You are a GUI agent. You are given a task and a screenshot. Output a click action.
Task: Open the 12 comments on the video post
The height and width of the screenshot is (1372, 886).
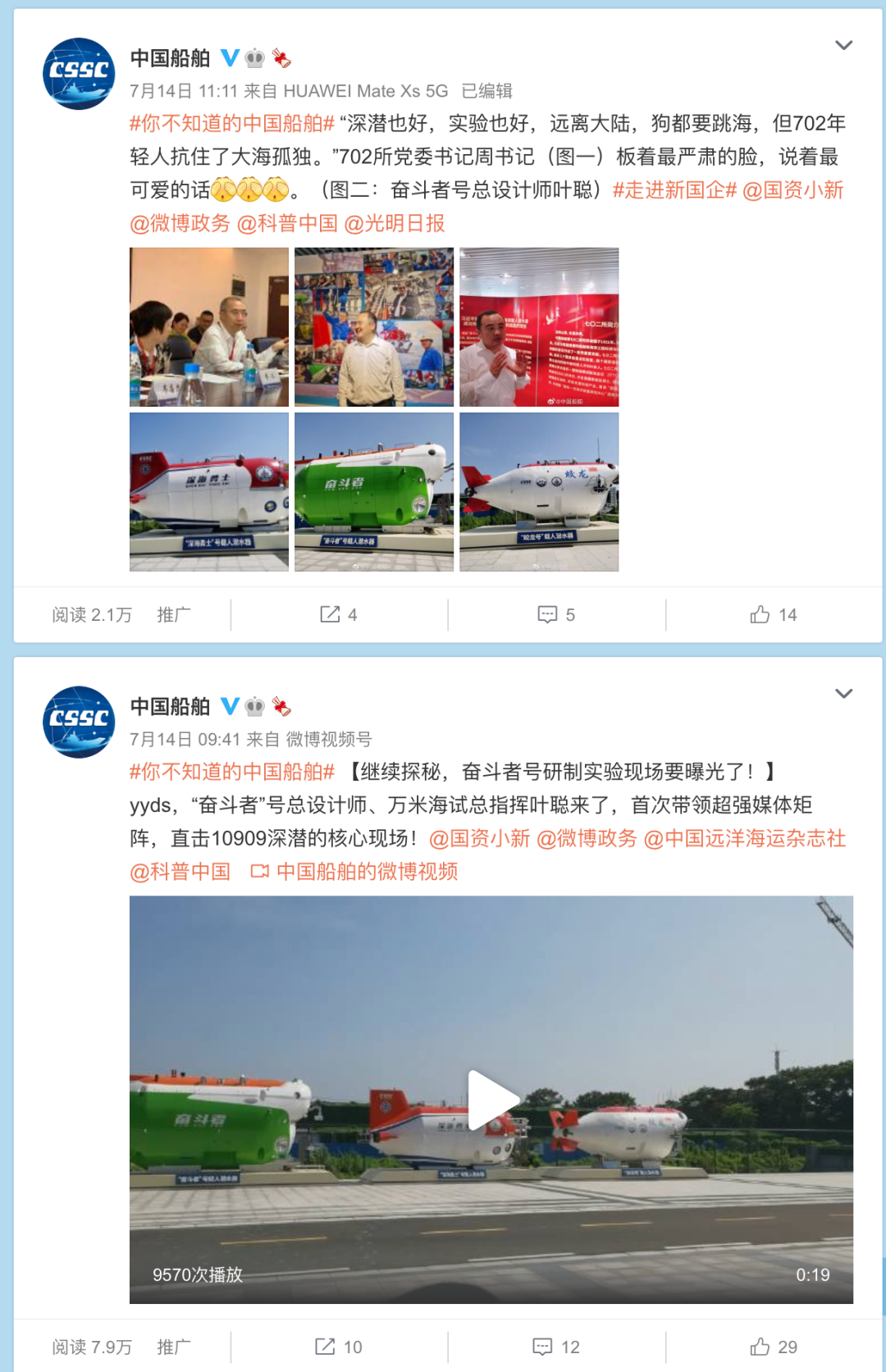tap(556, 1347)
